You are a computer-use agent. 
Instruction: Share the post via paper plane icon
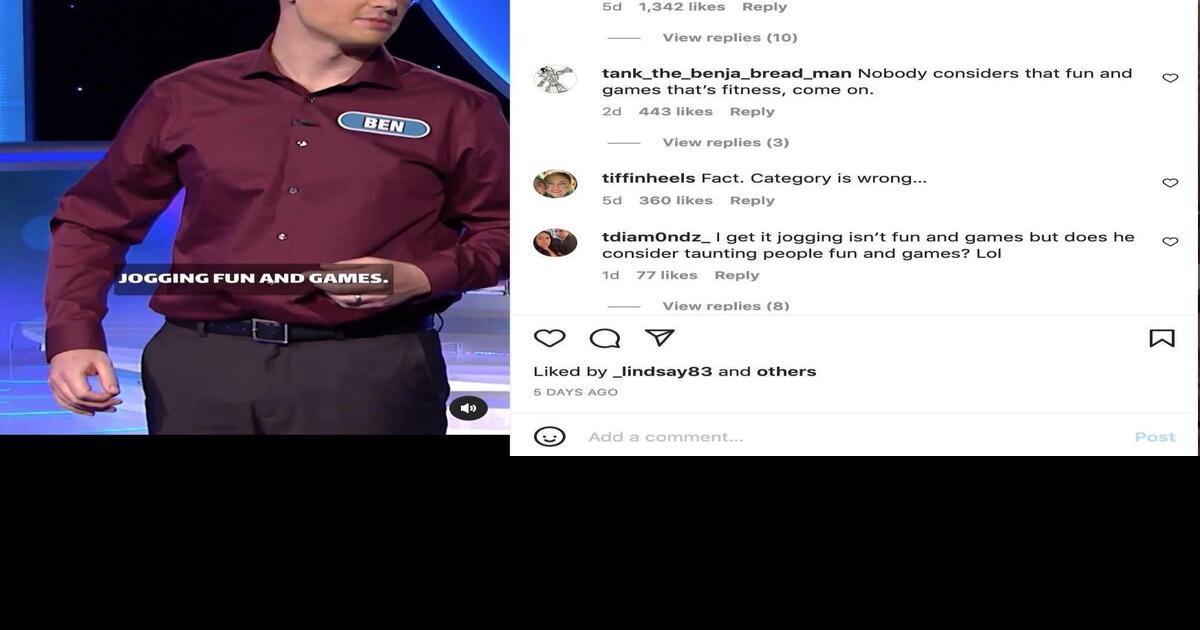[x=659, y=338]
